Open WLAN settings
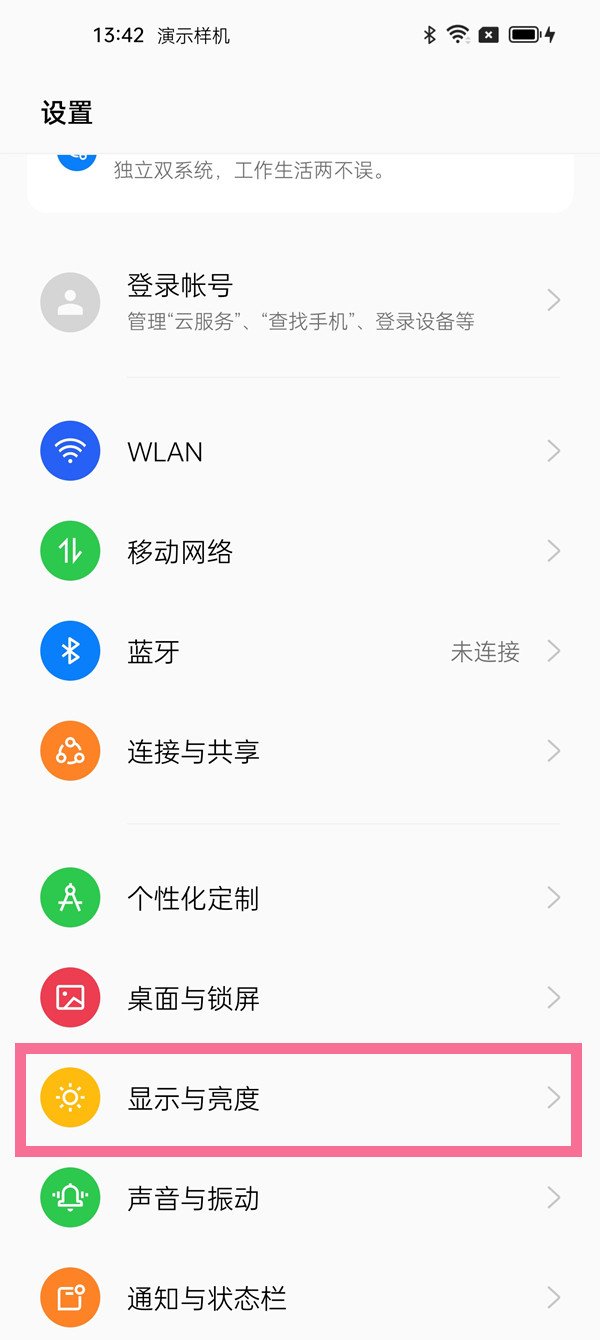 pyautogui.click(x=300, y=452)
